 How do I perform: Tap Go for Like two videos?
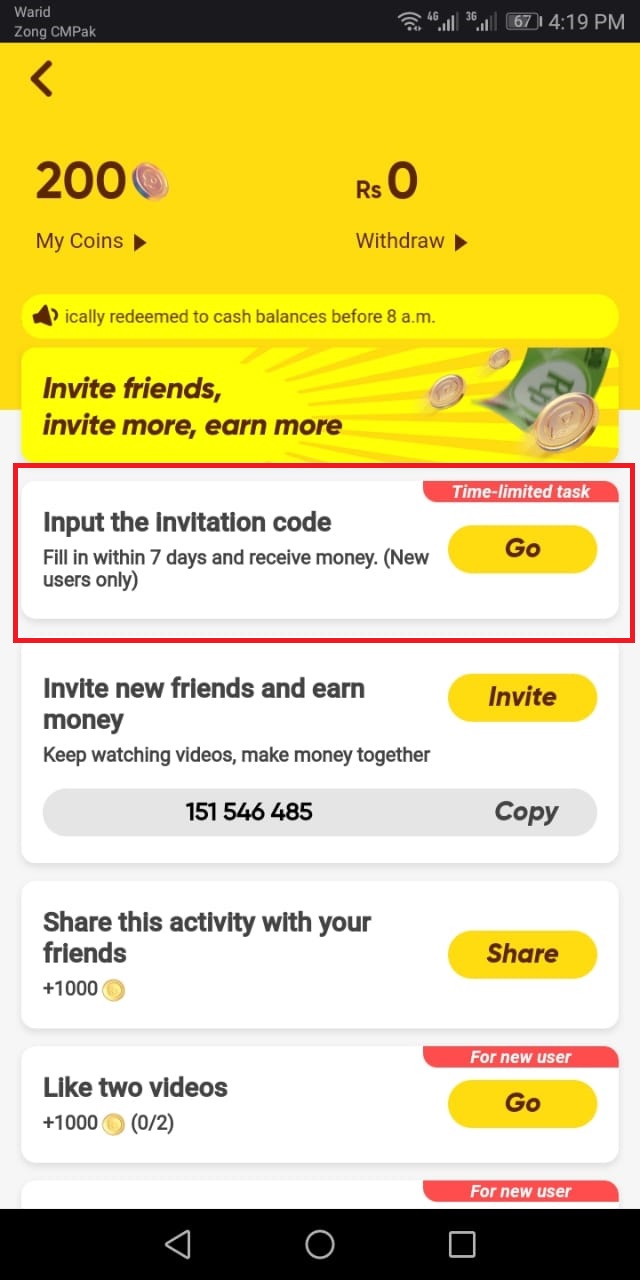[522, 1103]
